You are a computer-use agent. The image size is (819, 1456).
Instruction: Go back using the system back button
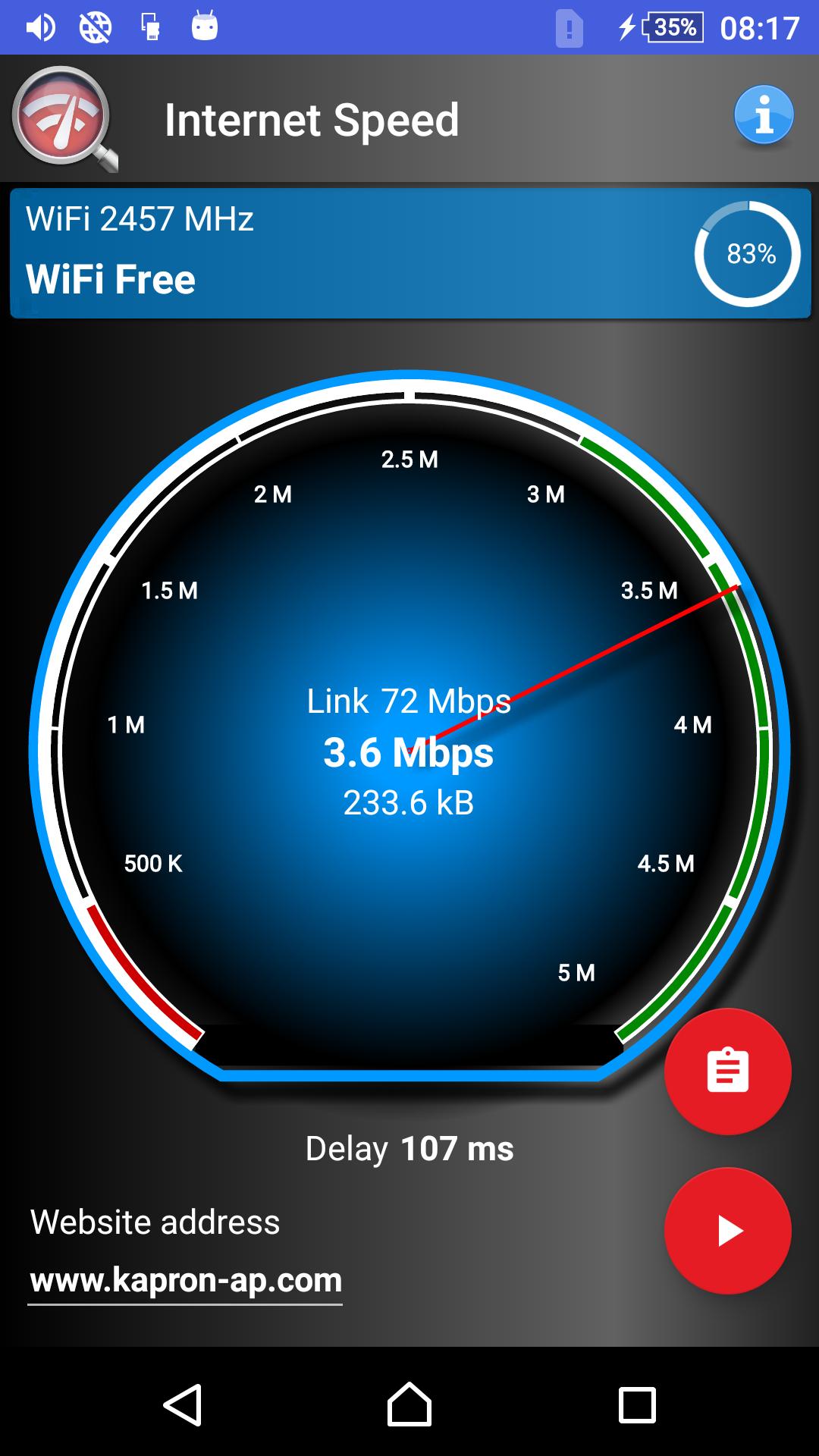[x=182, y=1404]
